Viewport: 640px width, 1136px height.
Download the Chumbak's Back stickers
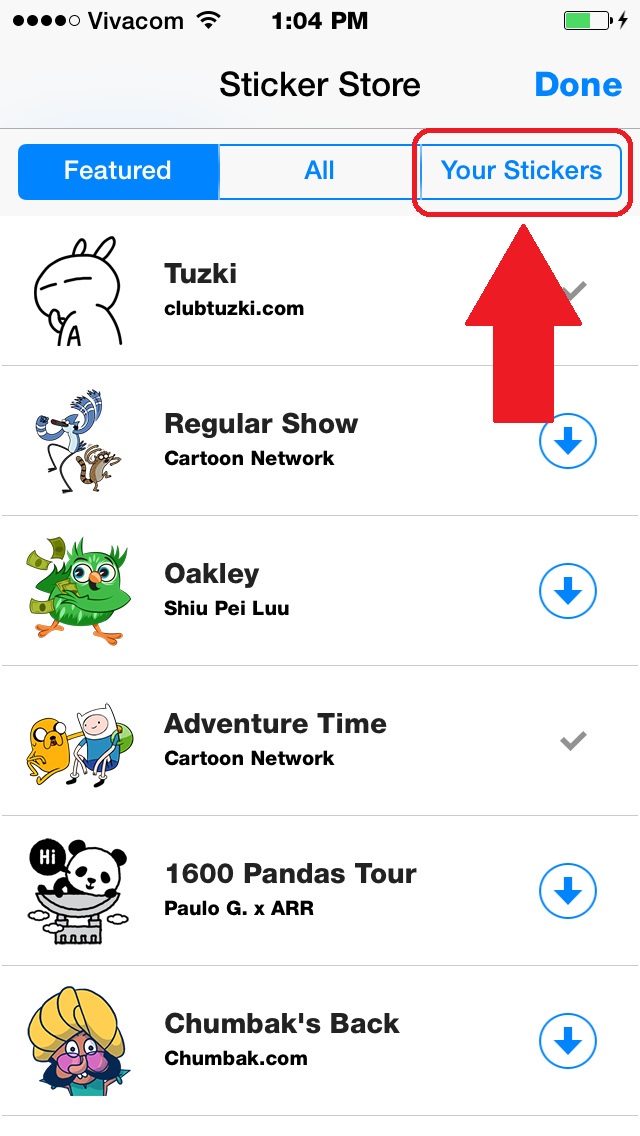(568, 1041)
